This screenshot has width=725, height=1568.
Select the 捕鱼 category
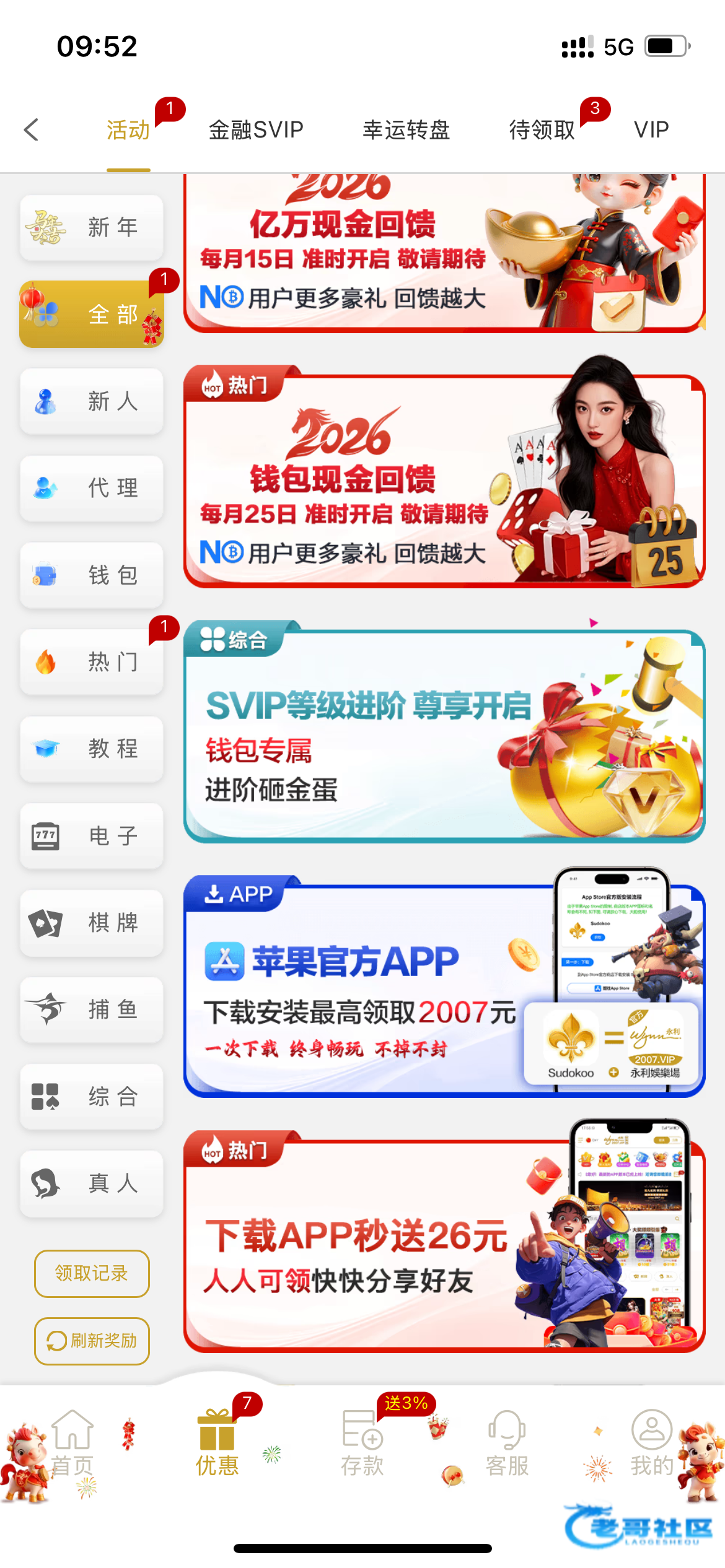pyautogui.click(x=92, y=1010)
